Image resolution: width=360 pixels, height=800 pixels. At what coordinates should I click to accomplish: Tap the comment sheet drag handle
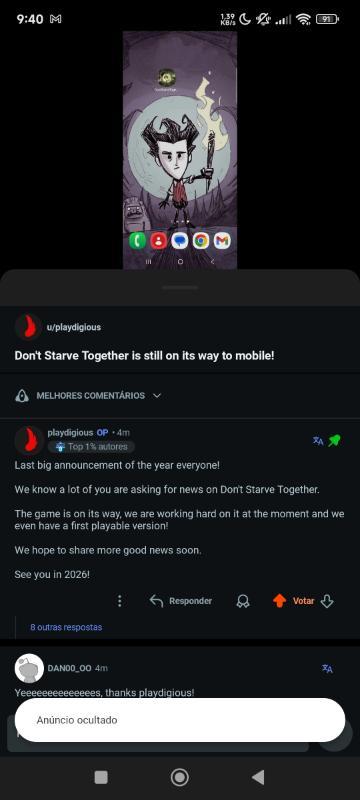180,288
